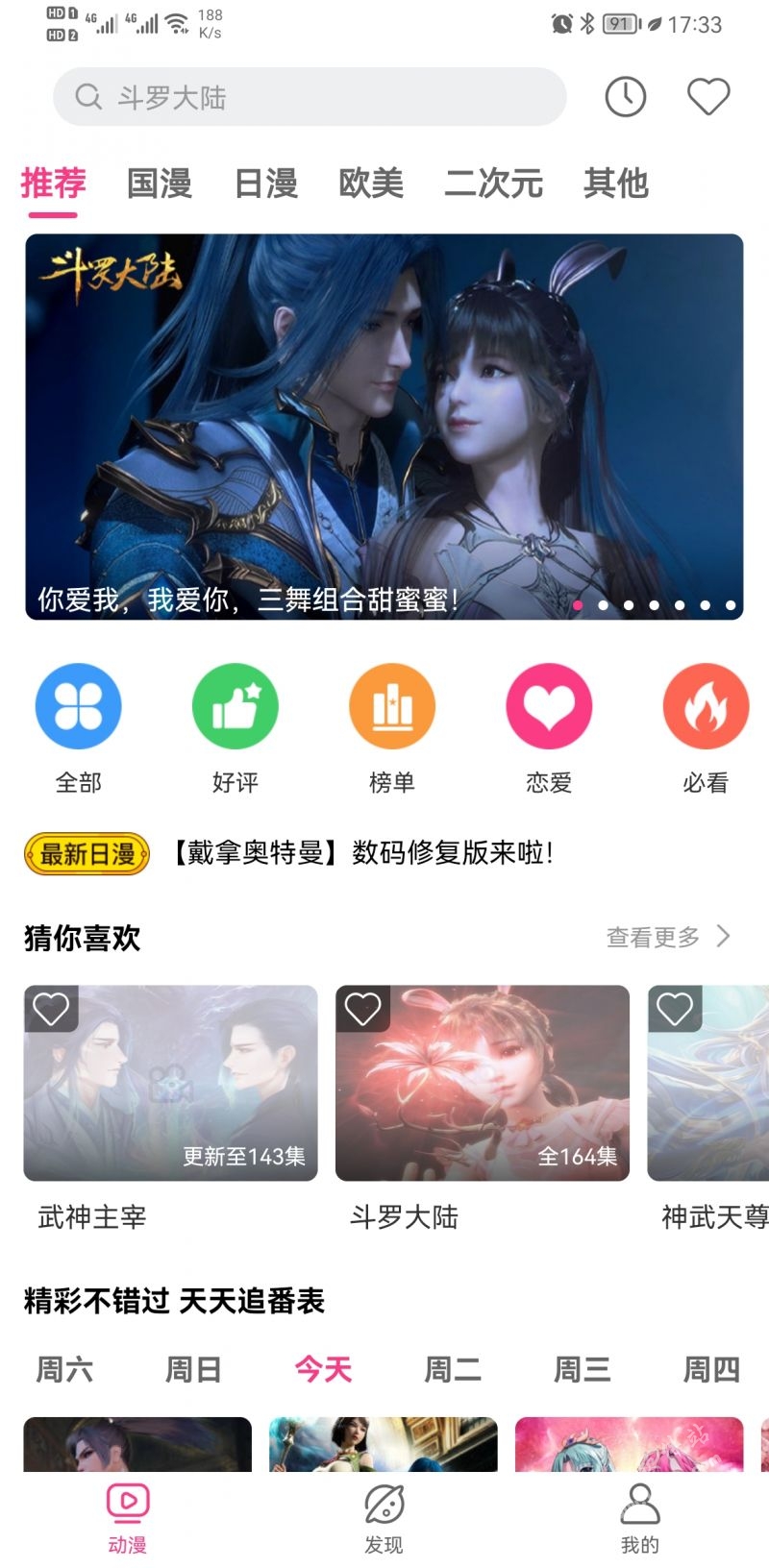Go to the 发现 bottom tab
Screen dimensions: 769x1568
pyautogui.click(x=384, y=1518)
